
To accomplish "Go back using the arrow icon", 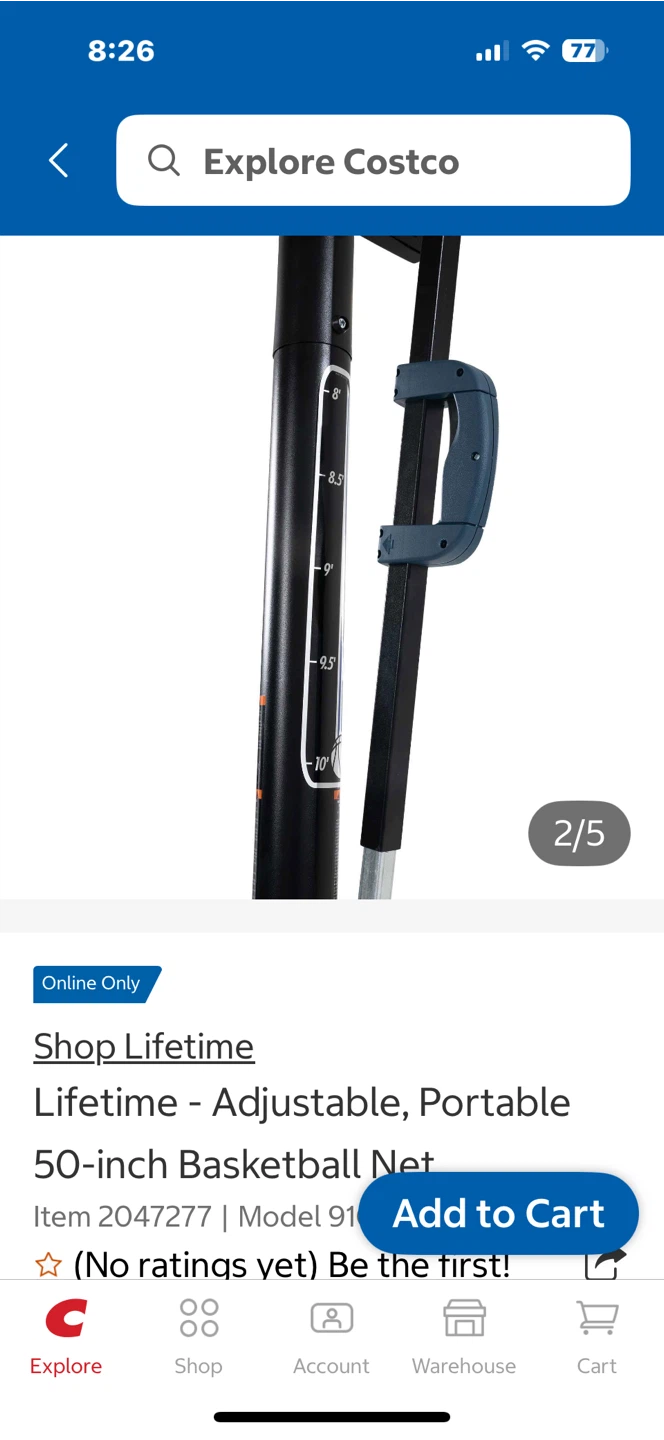I will point(59,160).
